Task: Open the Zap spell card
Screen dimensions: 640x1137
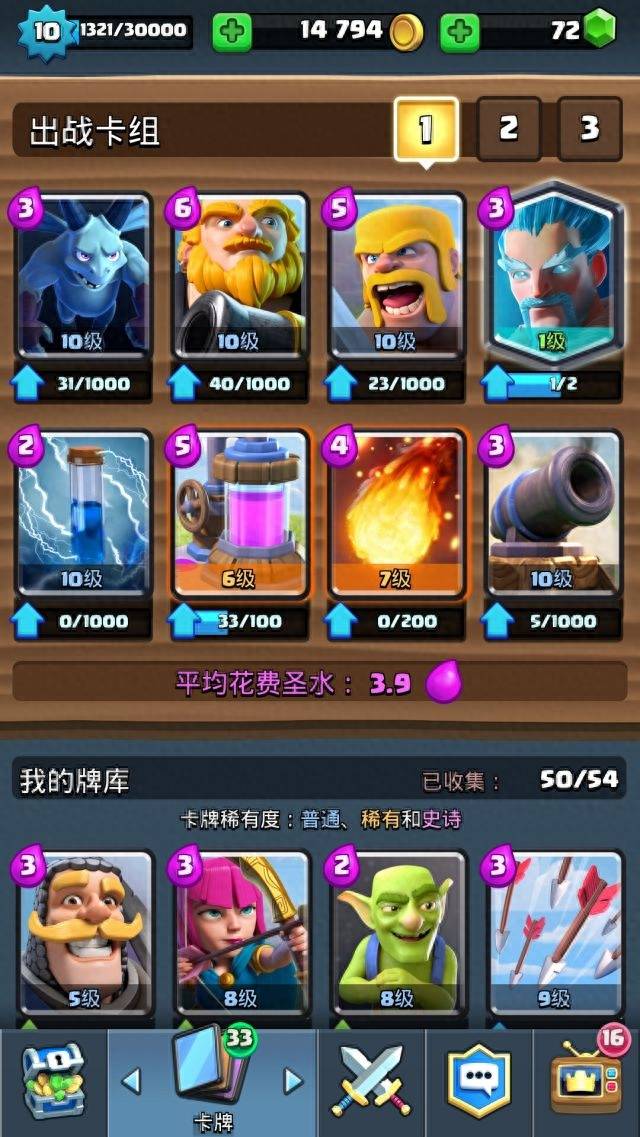Action: [x=82, y=514]
